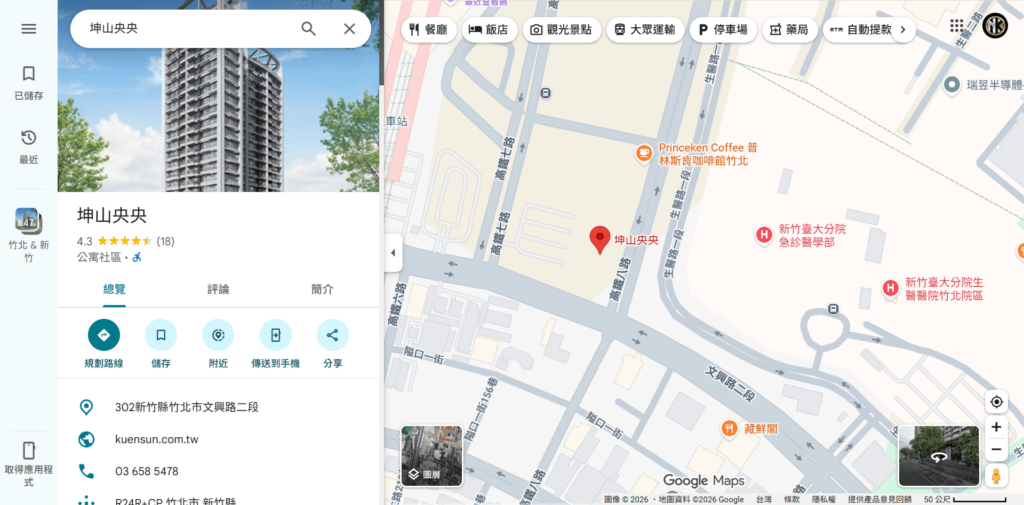Select the 餐廳 filter chip
Screen dimensions: 1024x505
tap(429, 29)
